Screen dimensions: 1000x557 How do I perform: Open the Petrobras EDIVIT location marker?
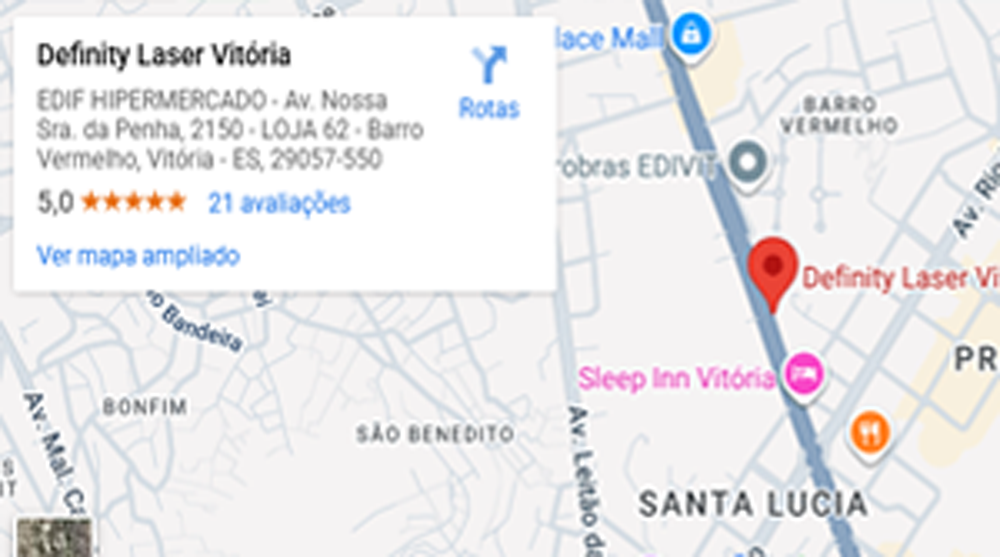coord(745,161)
